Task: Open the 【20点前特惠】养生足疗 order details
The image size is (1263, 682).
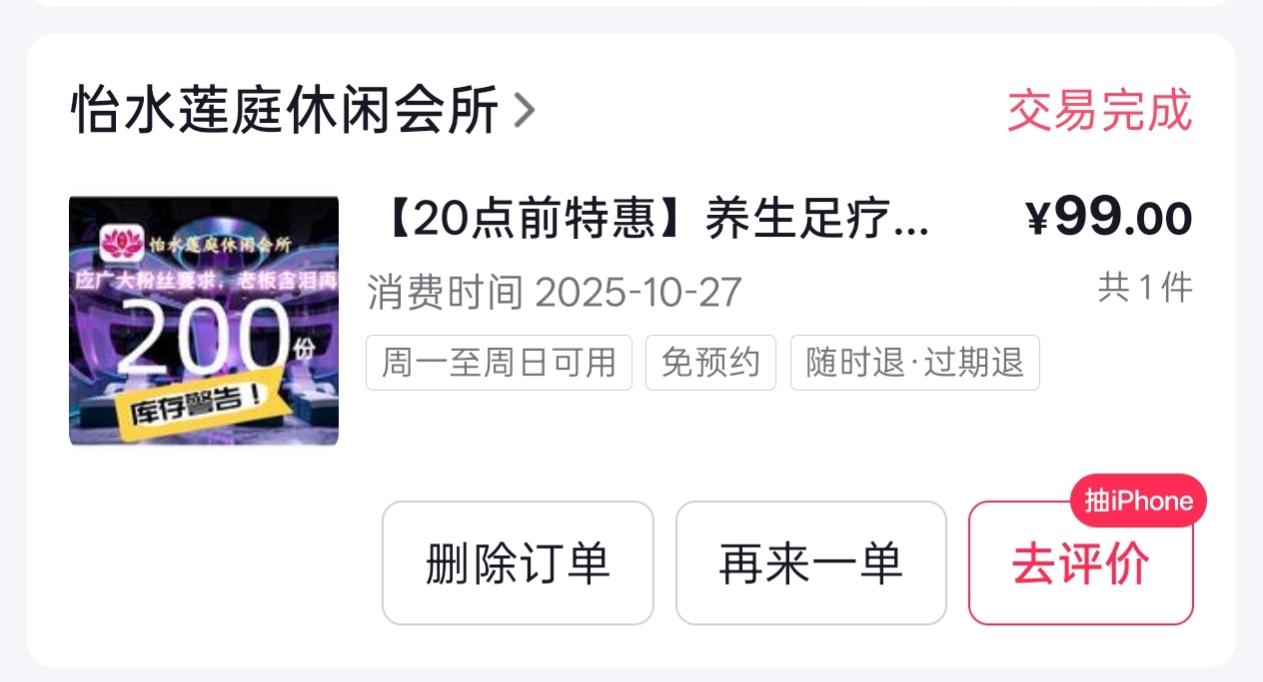Action: click(657, 219)
